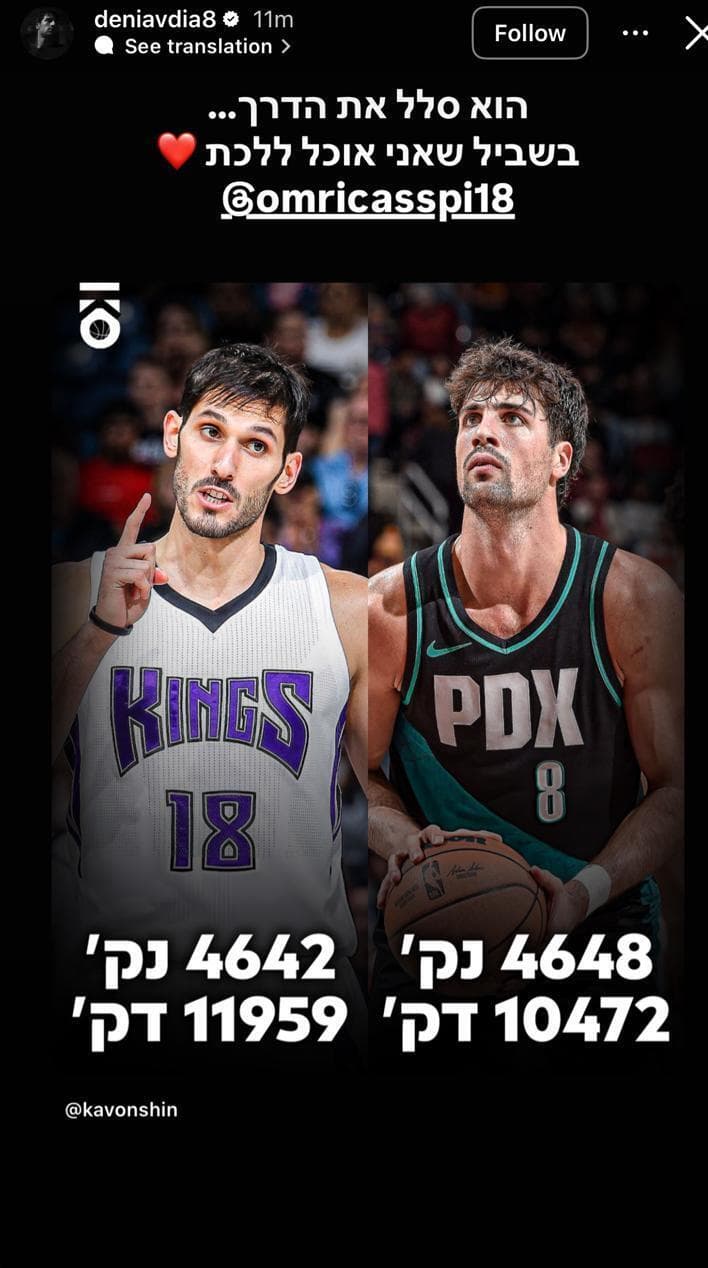
Task: Close the story
Action: coord(696,33)
